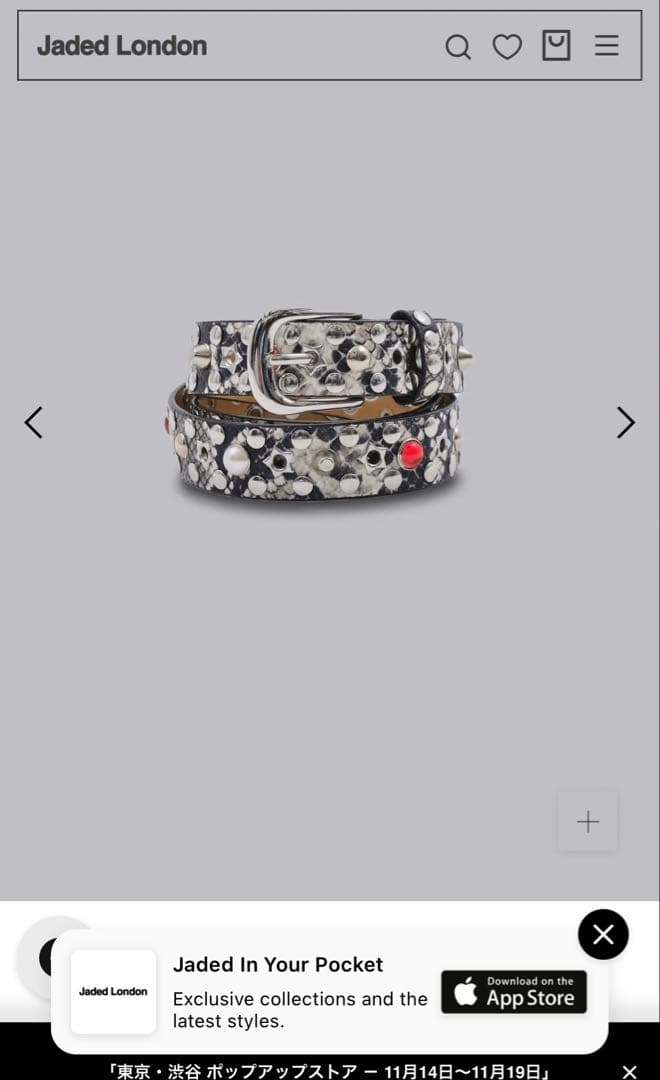Download the app on the App Store
Screen dimensions: 660x1080
514,992
